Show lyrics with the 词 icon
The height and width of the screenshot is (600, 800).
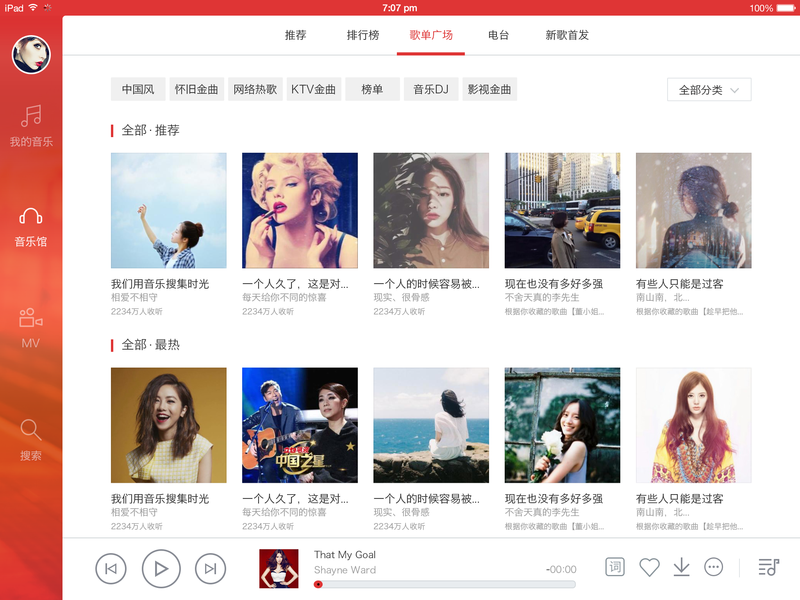click(615, 567)
